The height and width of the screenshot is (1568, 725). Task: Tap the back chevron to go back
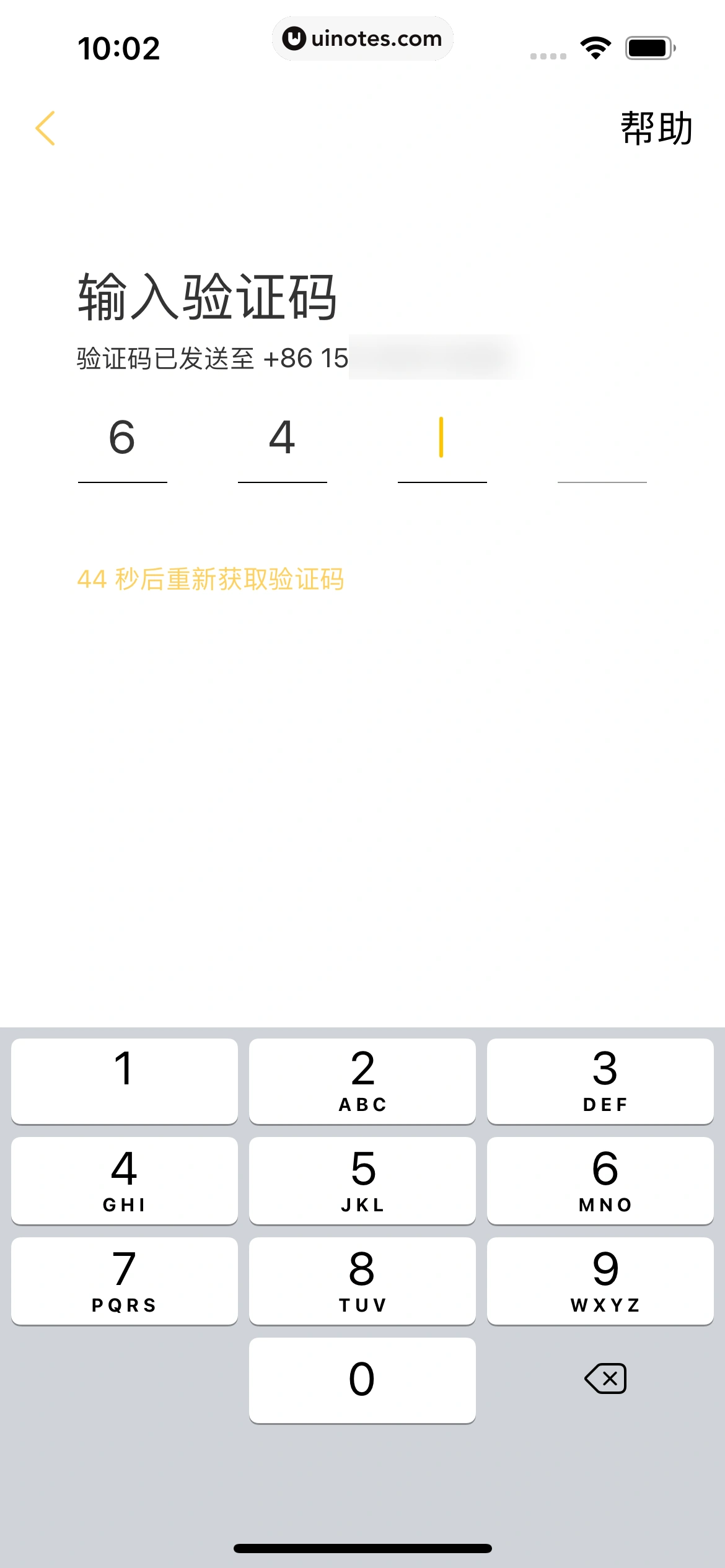click(46, 128)
